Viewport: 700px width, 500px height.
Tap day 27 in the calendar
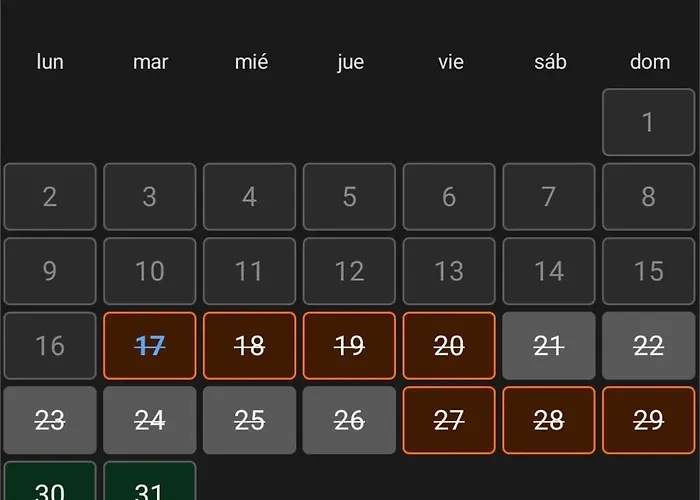click(449, 421)
